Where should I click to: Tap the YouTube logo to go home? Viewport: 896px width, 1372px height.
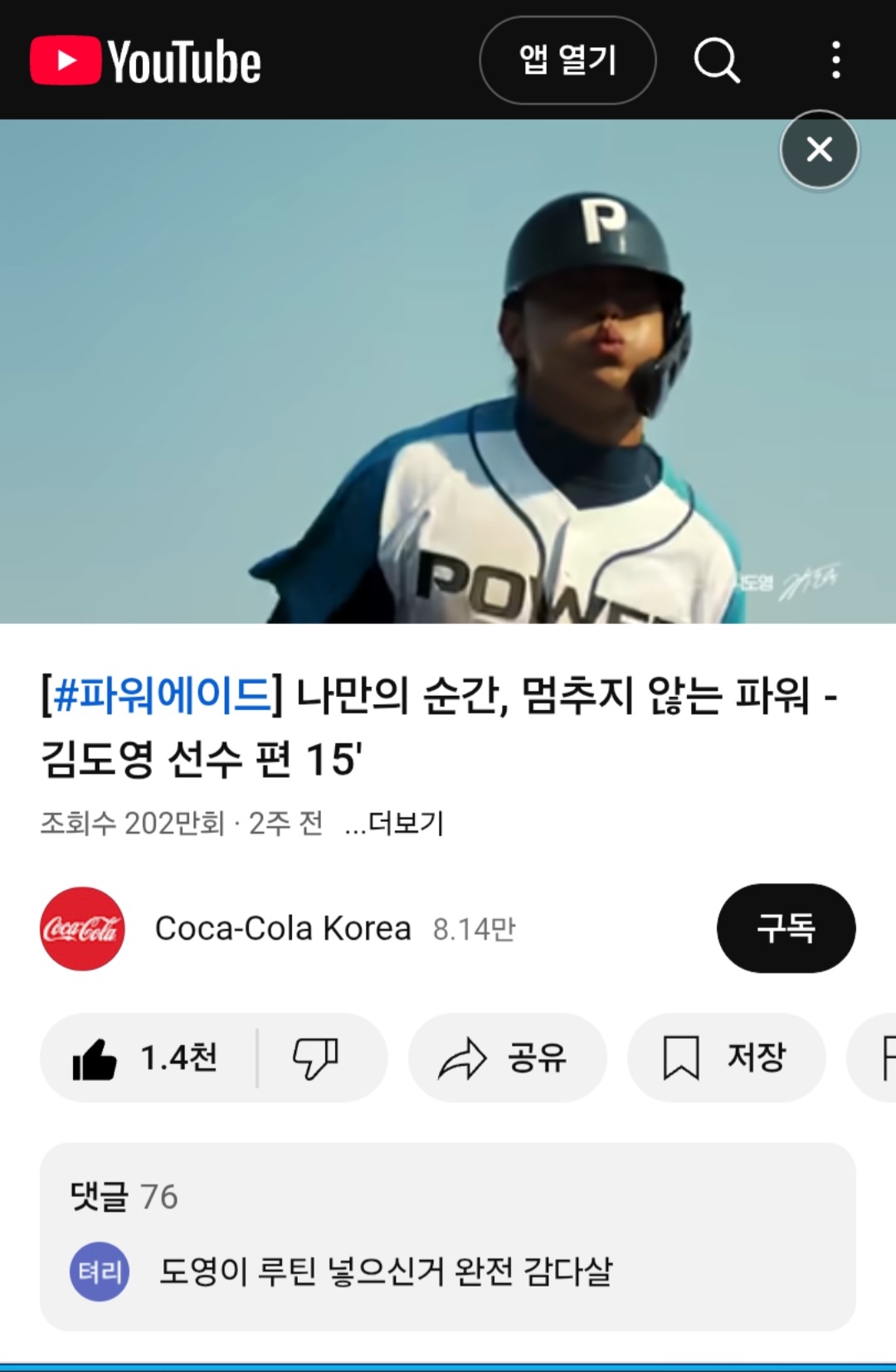point(146,61)
